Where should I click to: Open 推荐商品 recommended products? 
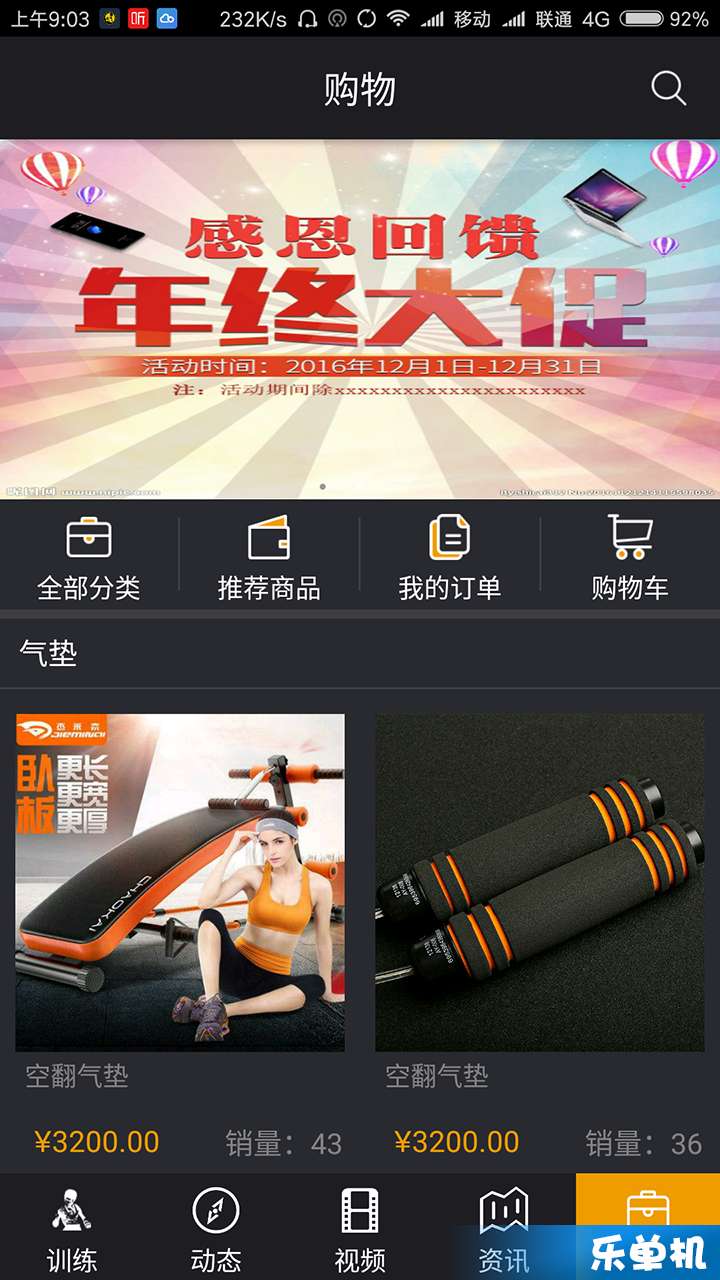click(x=269, y=559)
